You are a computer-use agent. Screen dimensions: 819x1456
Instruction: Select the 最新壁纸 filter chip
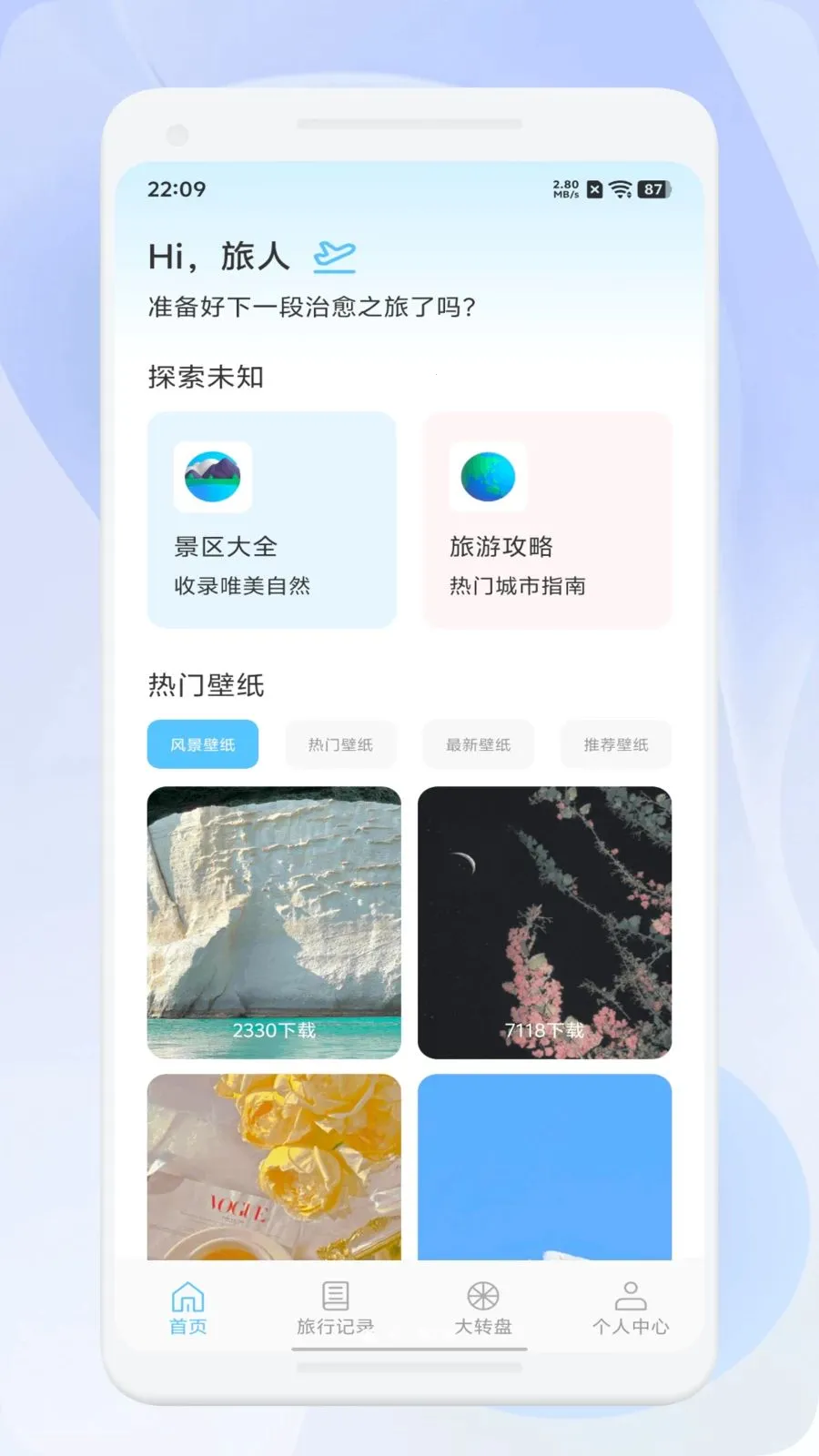(479, 743)
